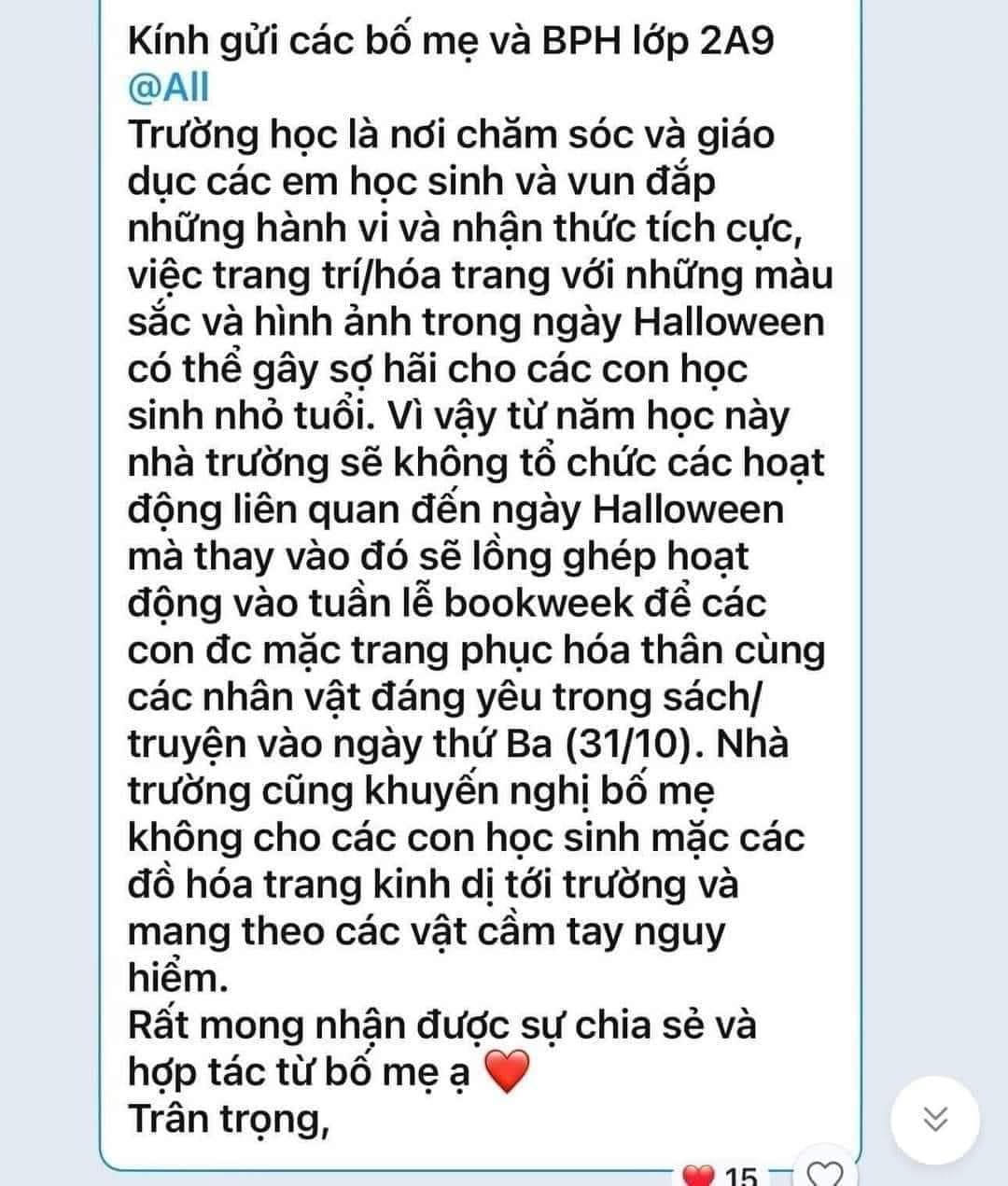Jump to latest messages with down-arrow button
The height and width of the screenshot is (1186, 1008).
(x=935, y=1119)
